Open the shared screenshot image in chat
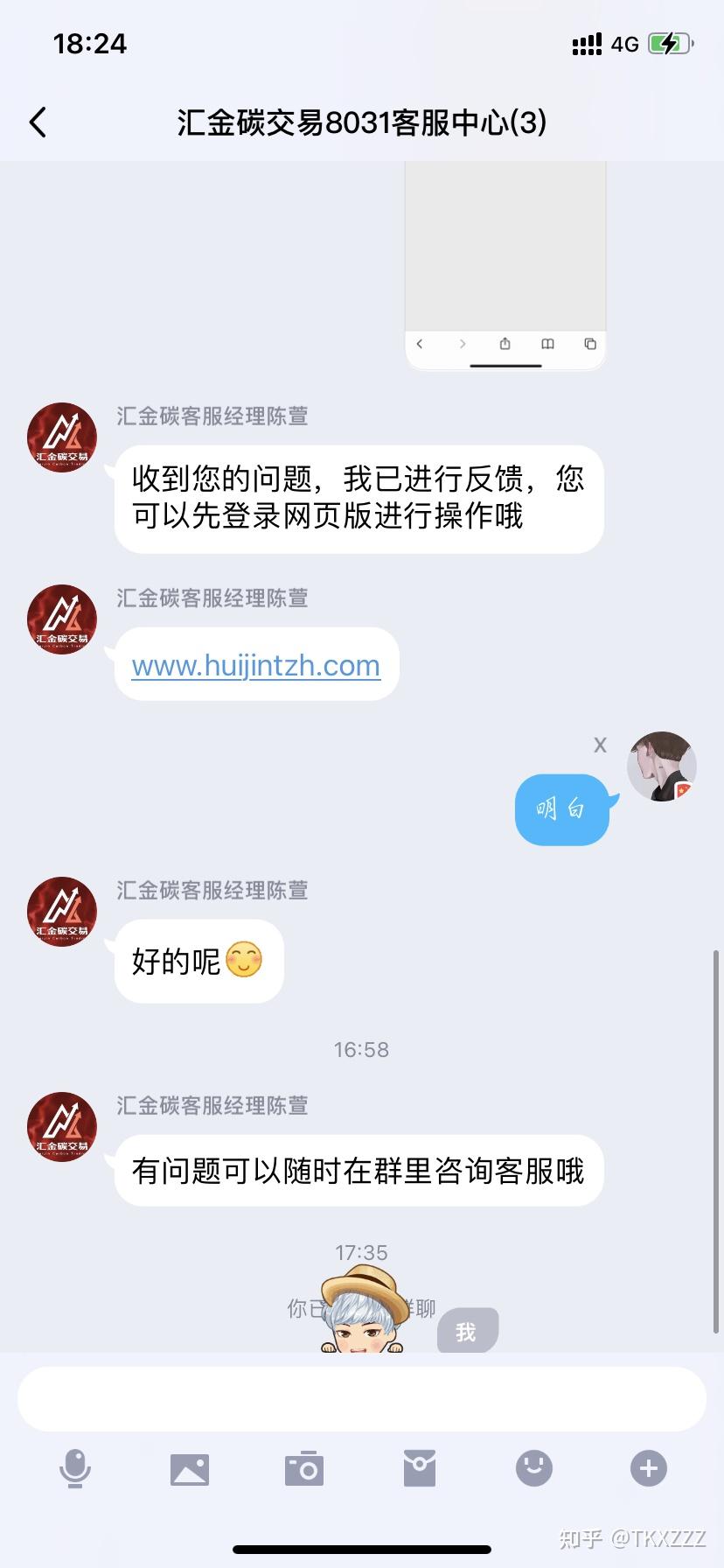Screen dimensions: 724x1568 click(x=505, y=262)
